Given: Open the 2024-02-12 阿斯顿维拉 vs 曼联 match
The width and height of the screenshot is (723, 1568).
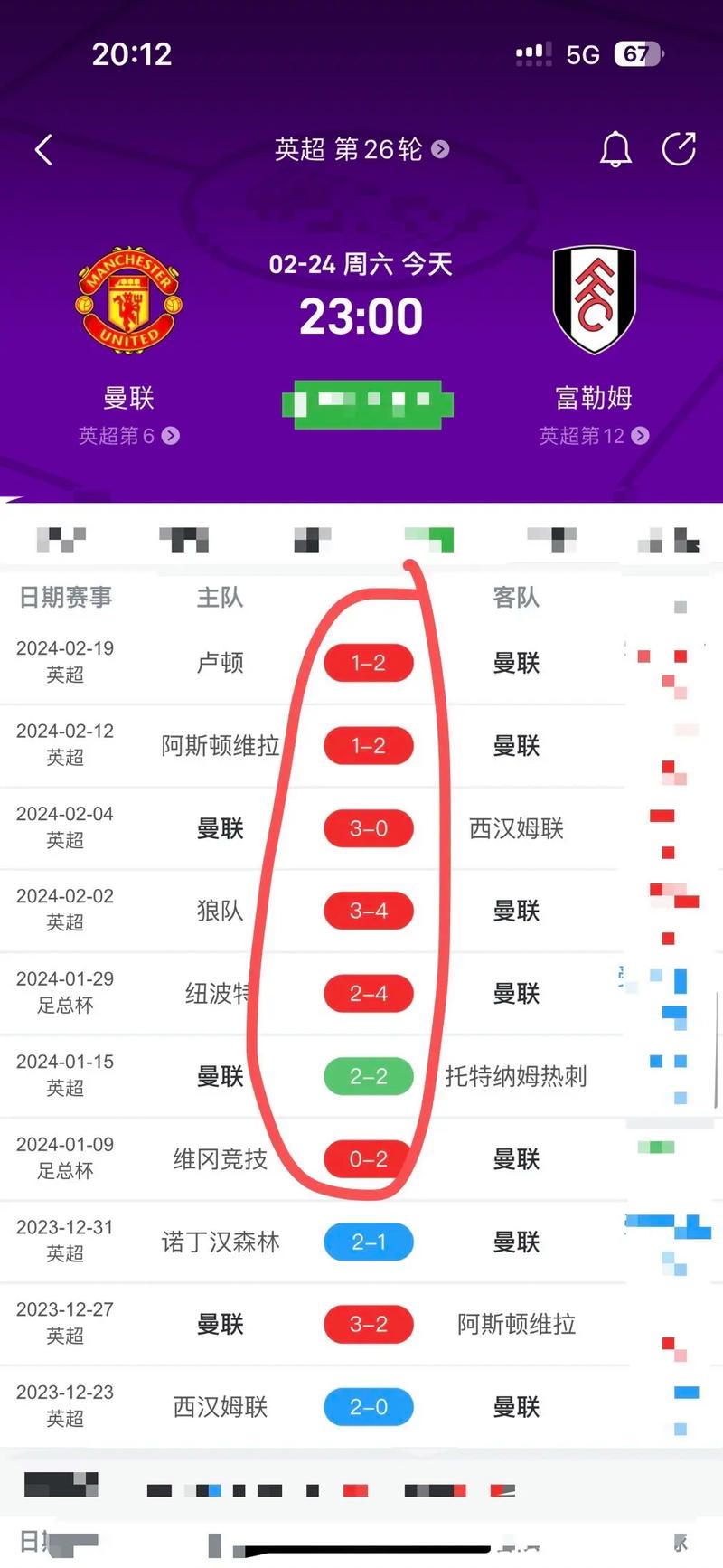Looking at the screenshot, I should coord(369,746).
